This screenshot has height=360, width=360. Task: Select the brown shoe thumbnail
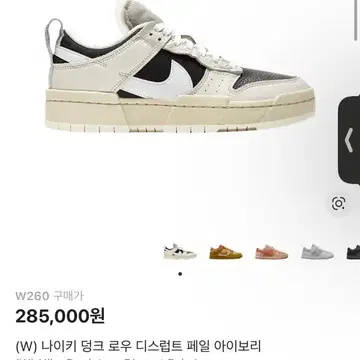click(x=226, y=252)
